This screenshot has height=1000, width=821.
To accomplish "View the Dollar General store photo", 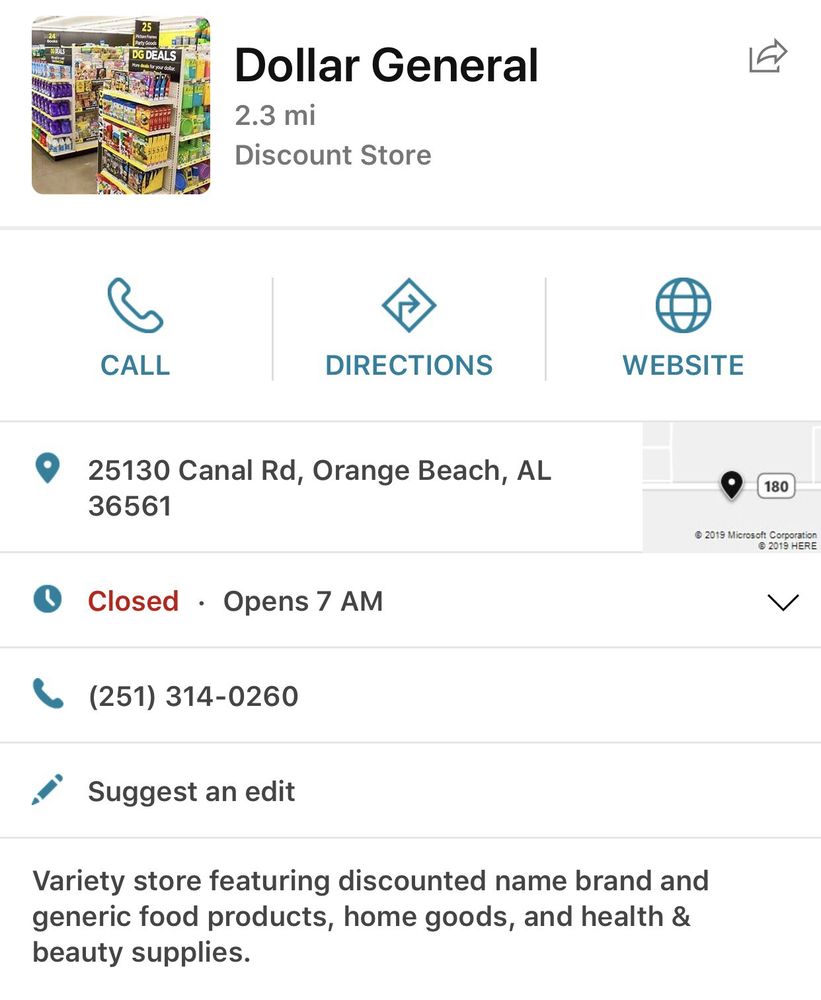I will point(121,105).
